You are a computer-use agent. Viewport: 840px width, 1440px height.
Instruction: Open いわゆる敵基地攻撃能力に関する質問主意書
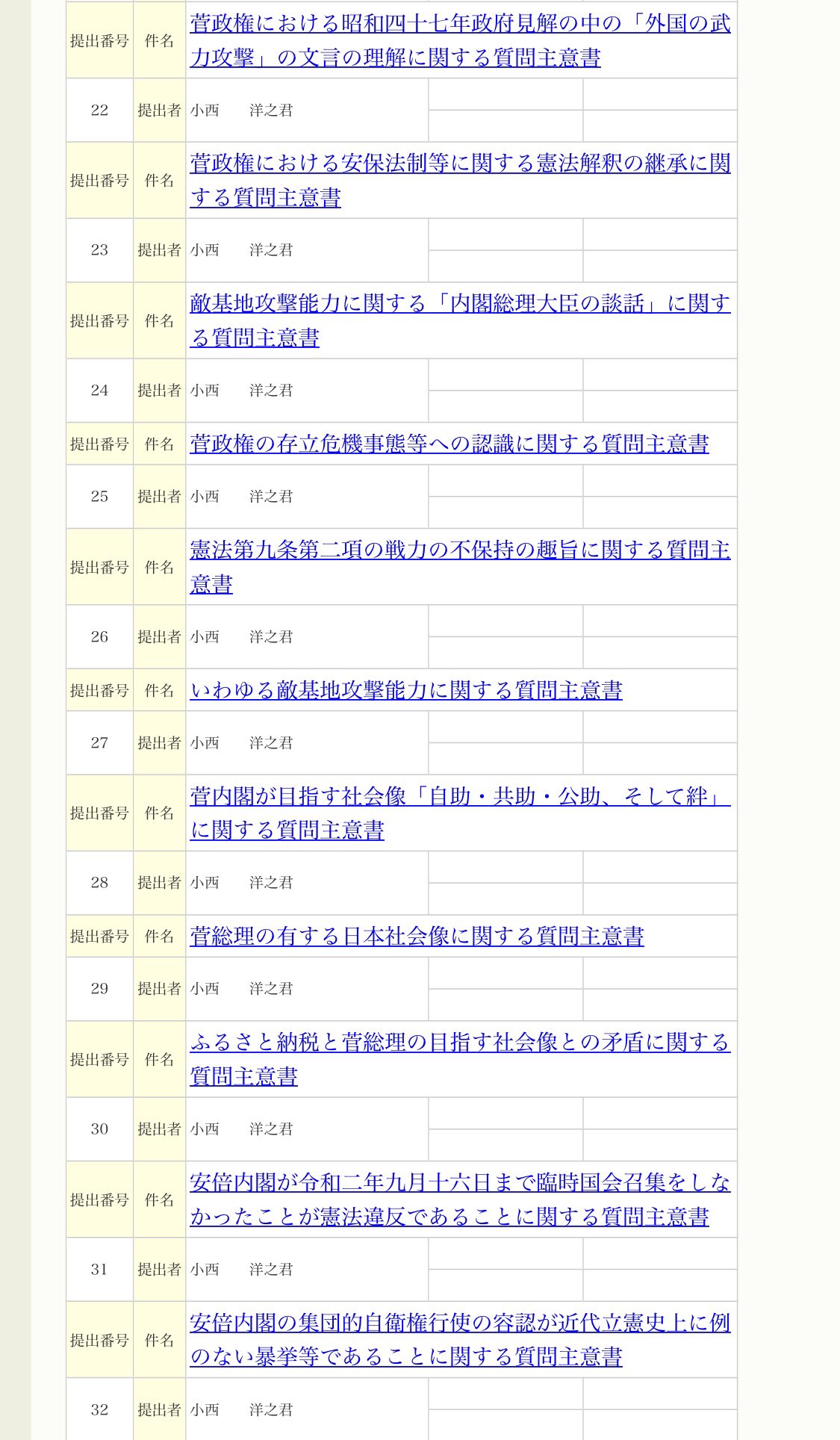[406, 690]
